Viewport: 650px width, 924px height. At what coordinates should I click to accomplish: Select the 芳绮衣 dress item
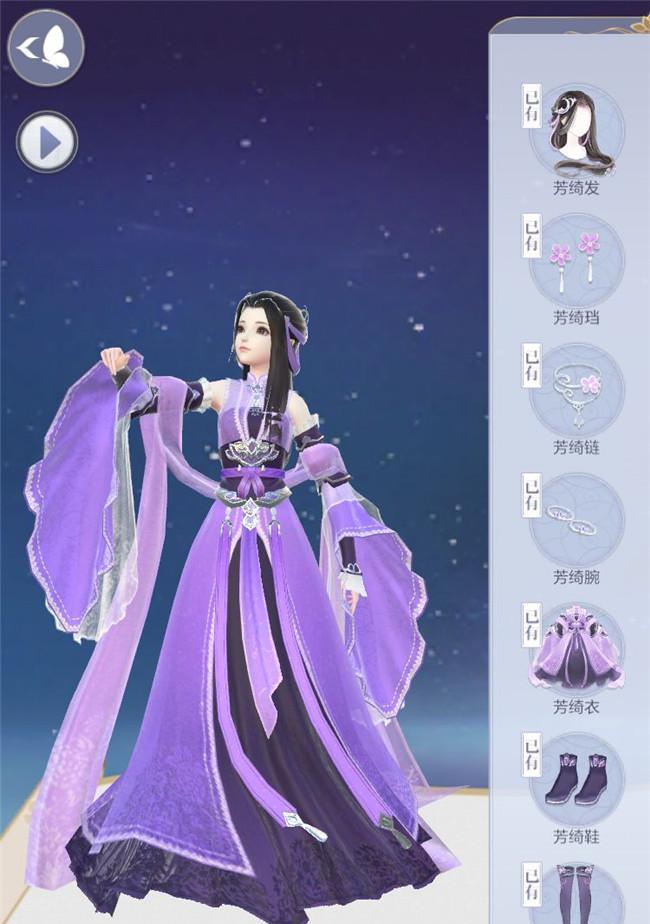576,650
